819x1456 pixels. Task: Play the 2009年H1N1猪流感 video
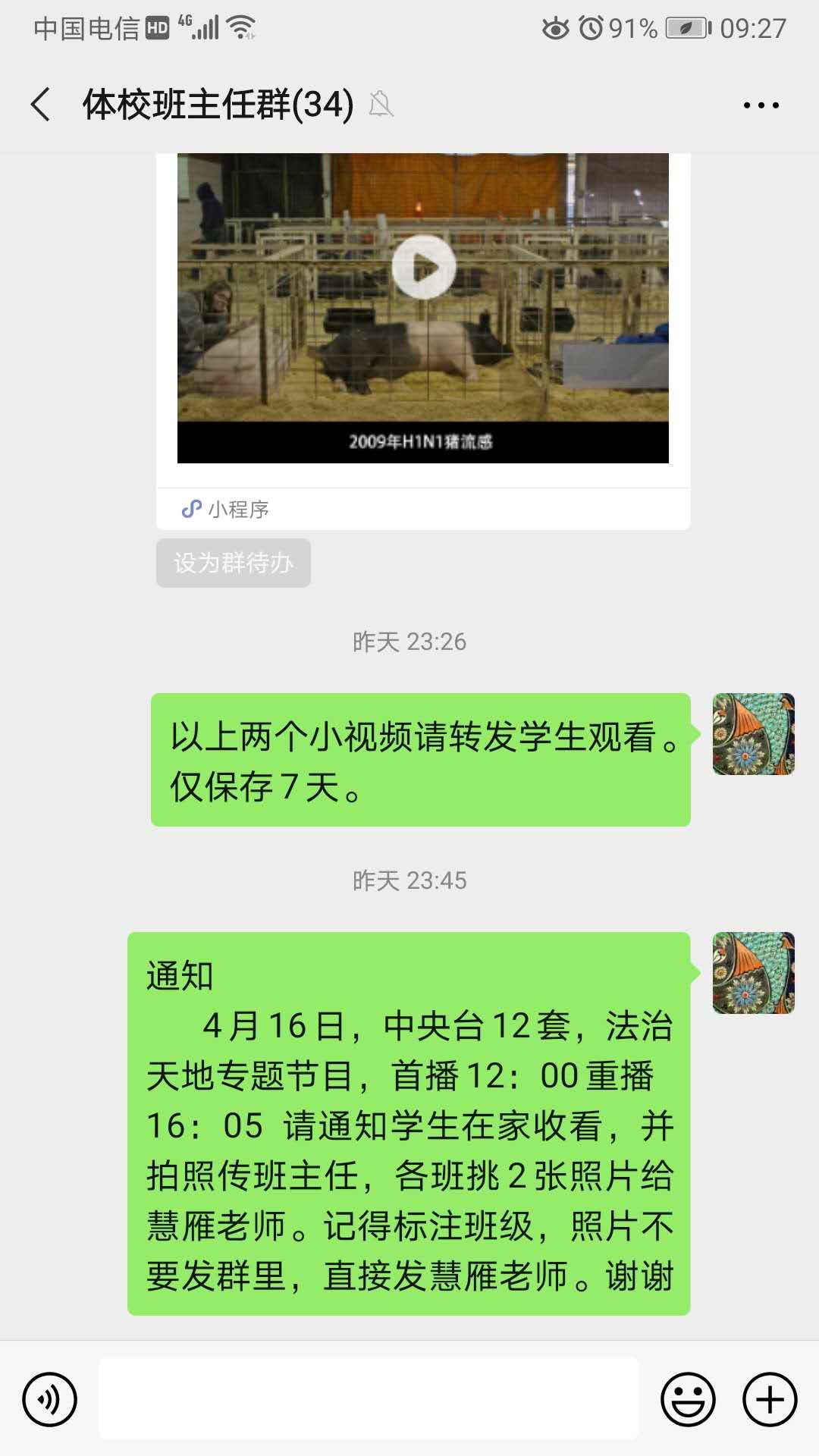[x=423, y=267]
